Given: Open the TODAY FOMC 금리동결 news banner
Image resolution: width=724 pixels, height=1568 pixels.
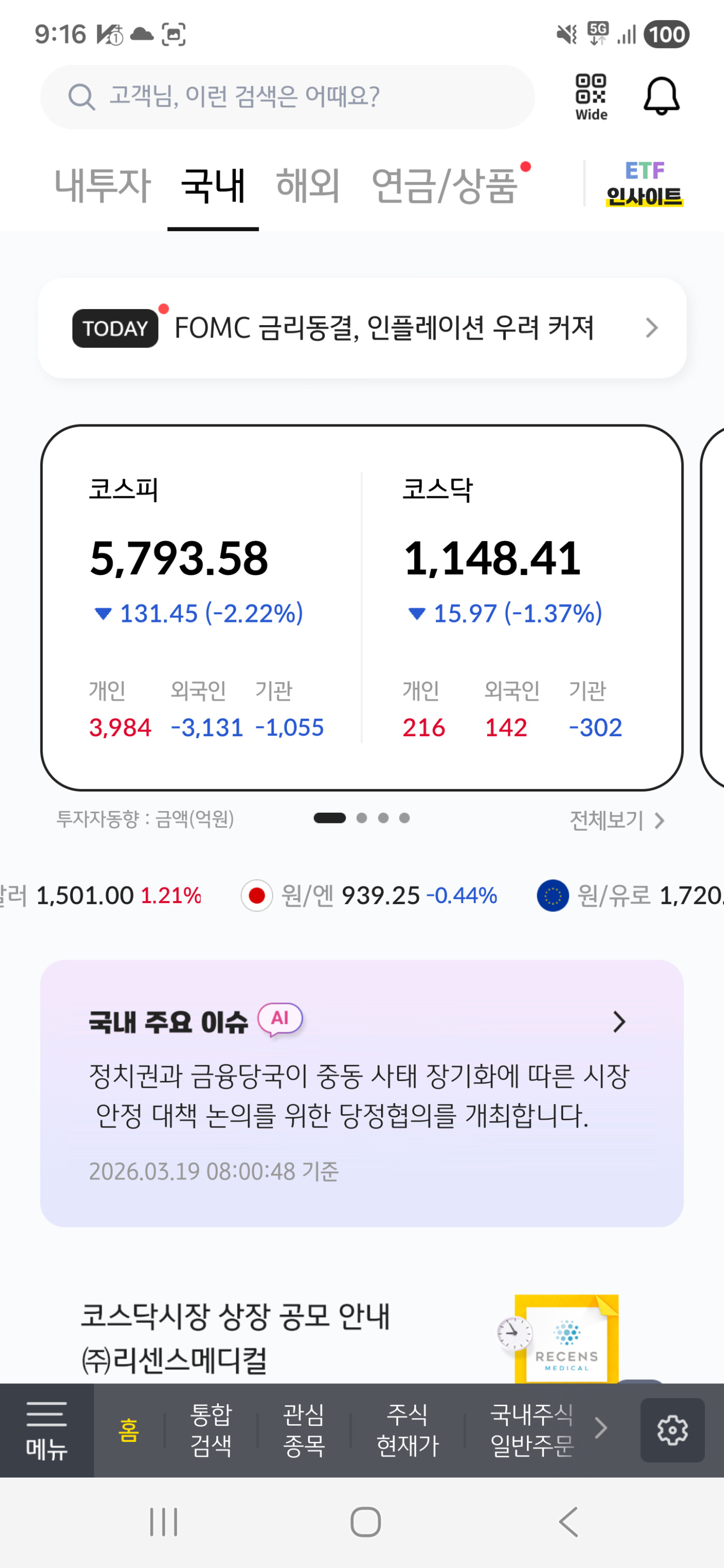Looking at the screenshot, I should click(361, 328).
